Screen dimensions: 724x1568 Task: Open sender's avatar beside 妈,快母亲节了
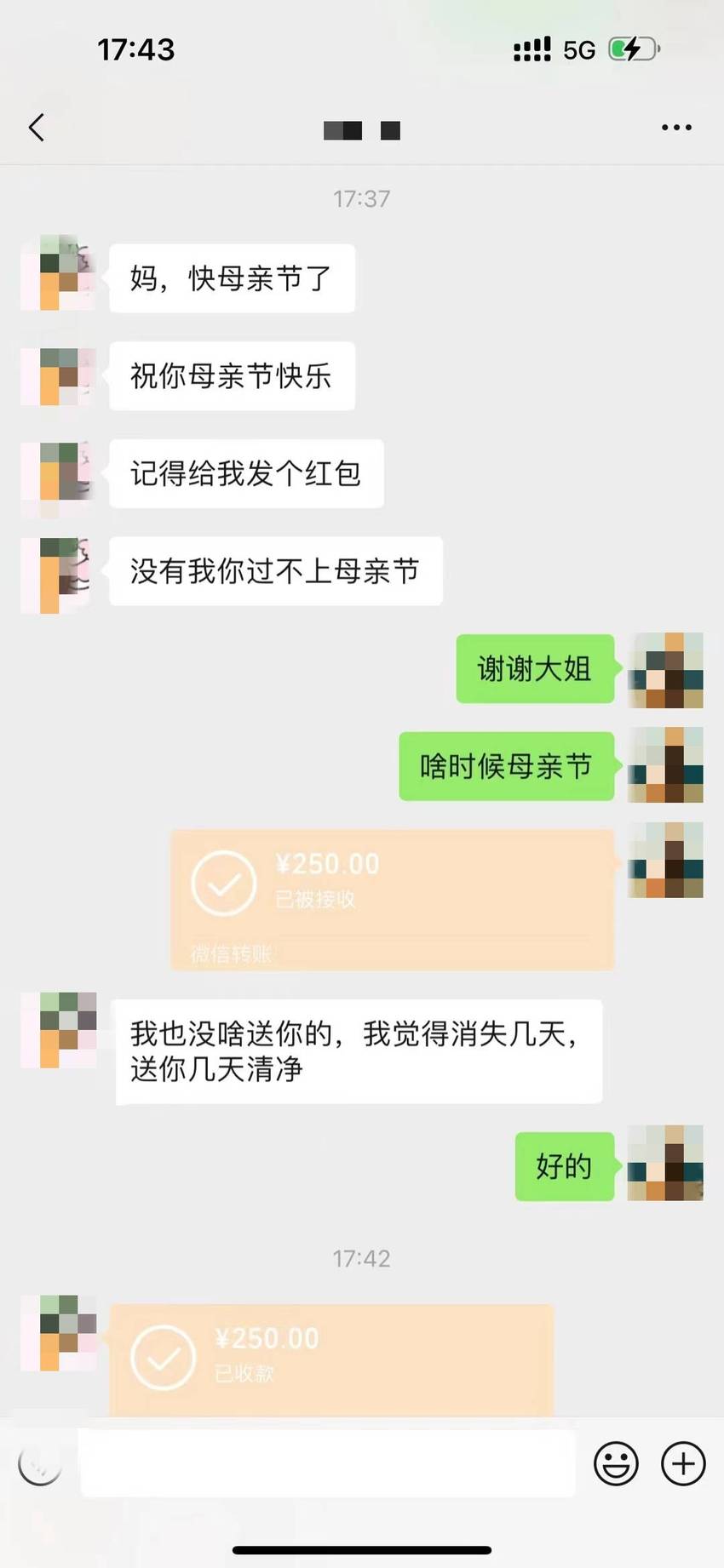pos(56,274)
